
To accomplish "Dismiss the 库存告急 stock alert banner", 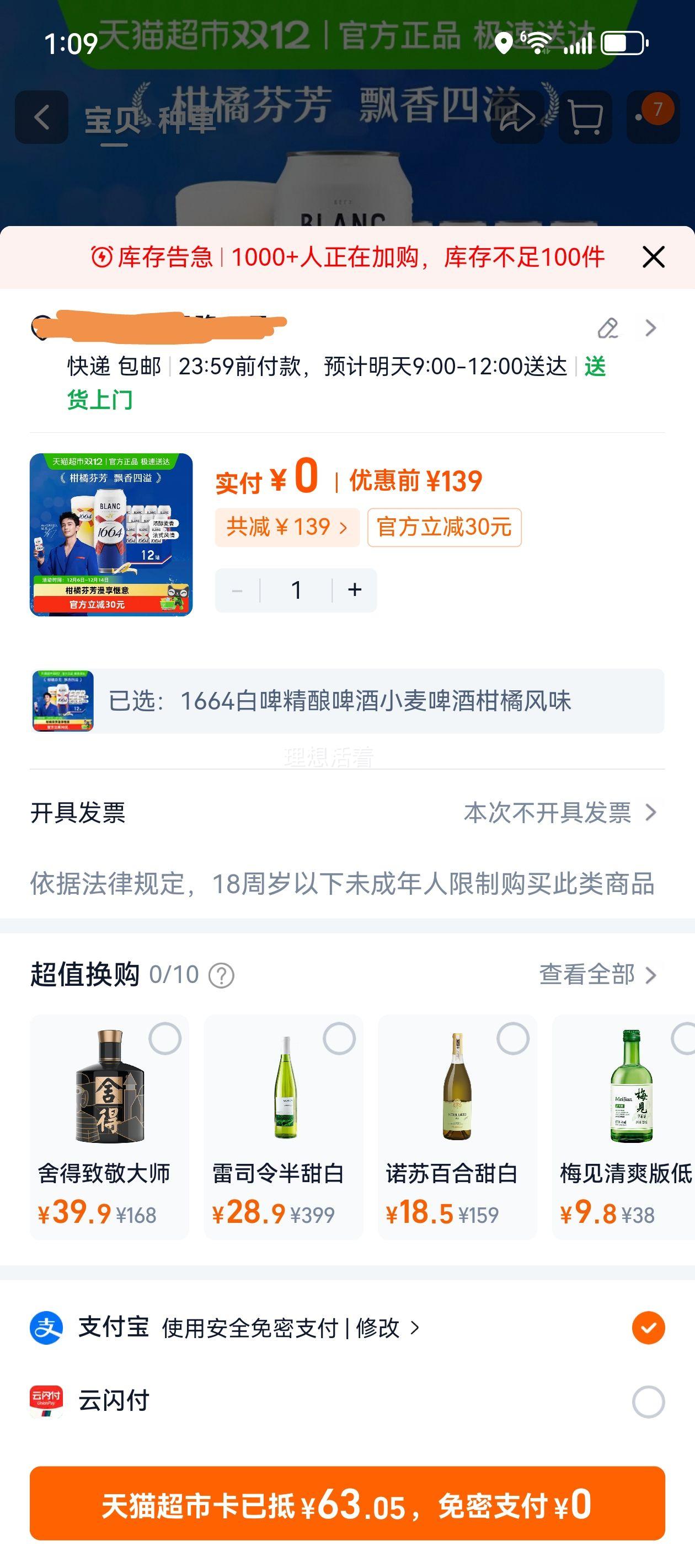I will point(654,257).
